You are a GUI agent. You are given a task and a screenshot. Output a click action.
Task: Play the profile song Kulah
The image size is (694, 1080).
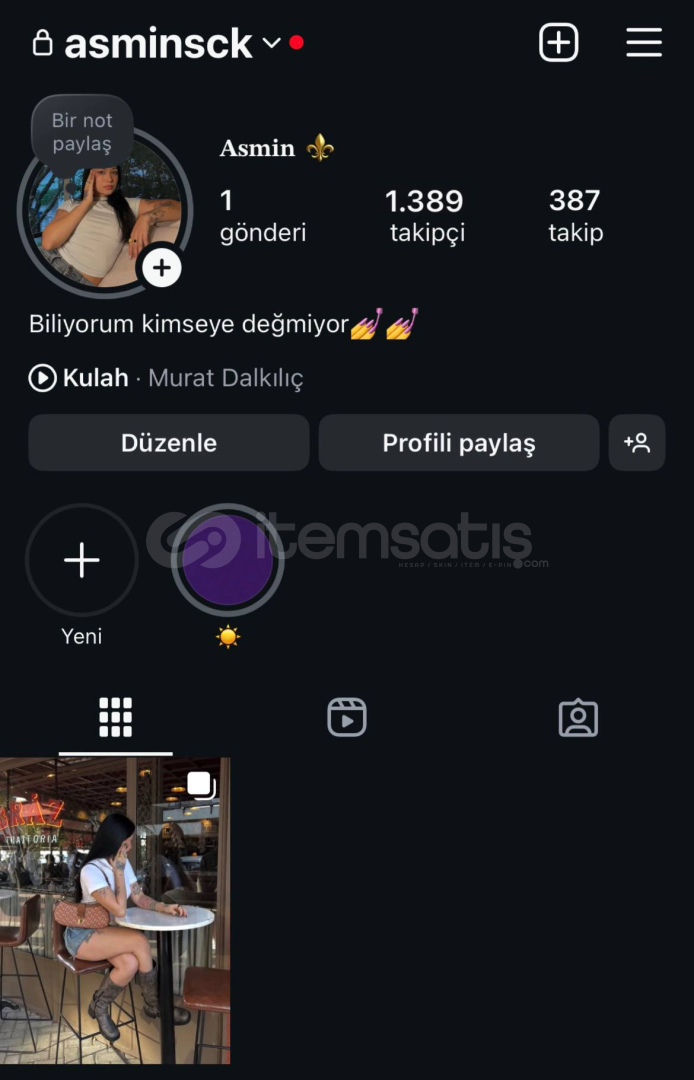pyautogui.click(x=42, y=378)
